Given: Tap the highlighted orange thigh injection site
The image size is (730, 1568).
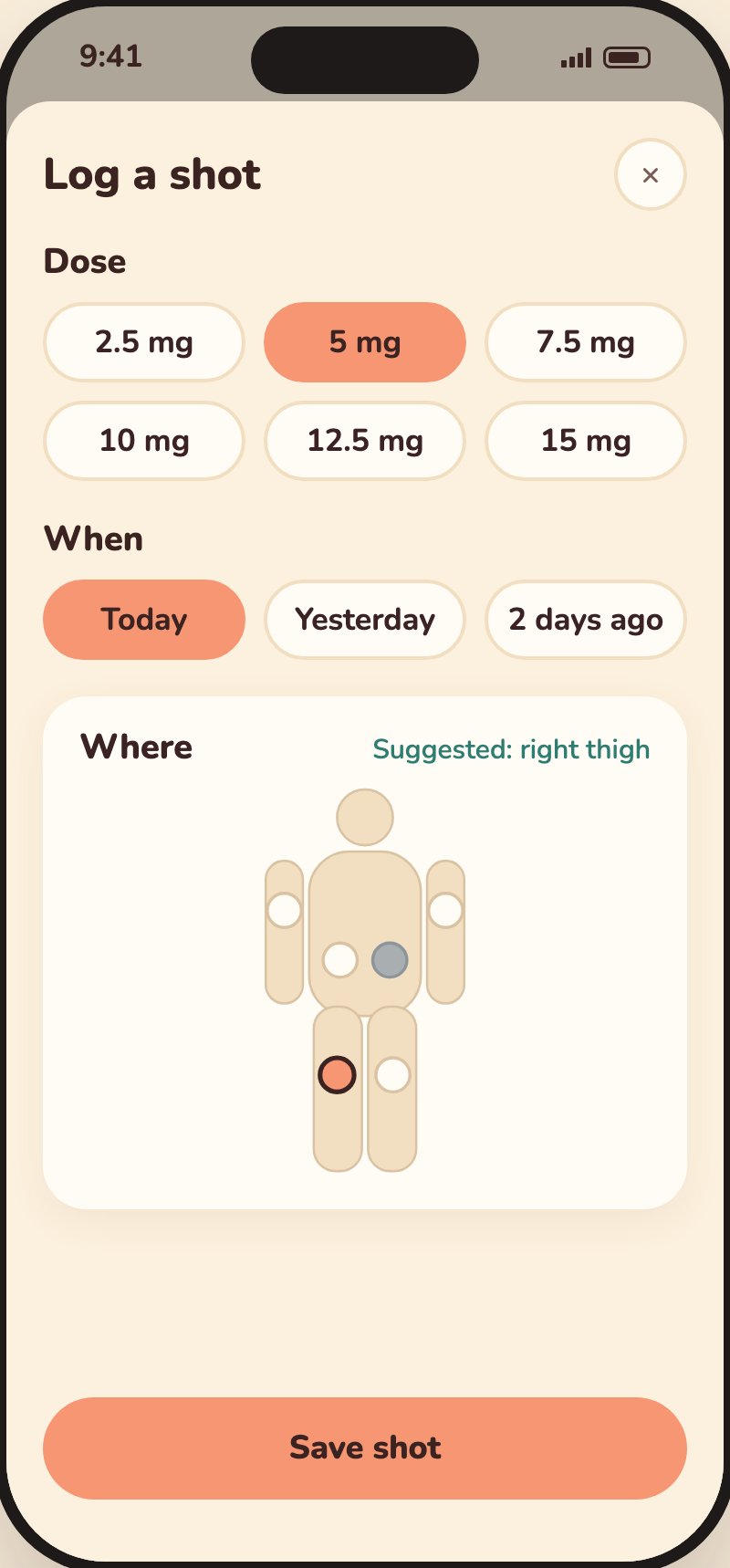Looking at the screenshot, I should tap(337, 1075).
